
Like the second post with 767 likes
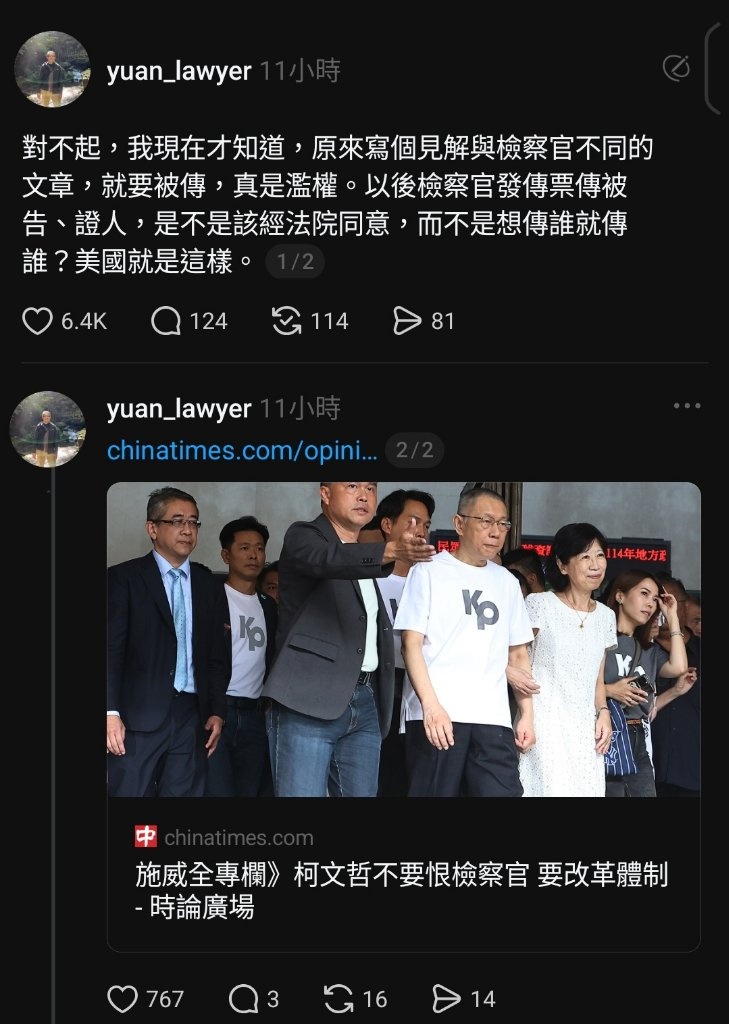coord(122,998)
